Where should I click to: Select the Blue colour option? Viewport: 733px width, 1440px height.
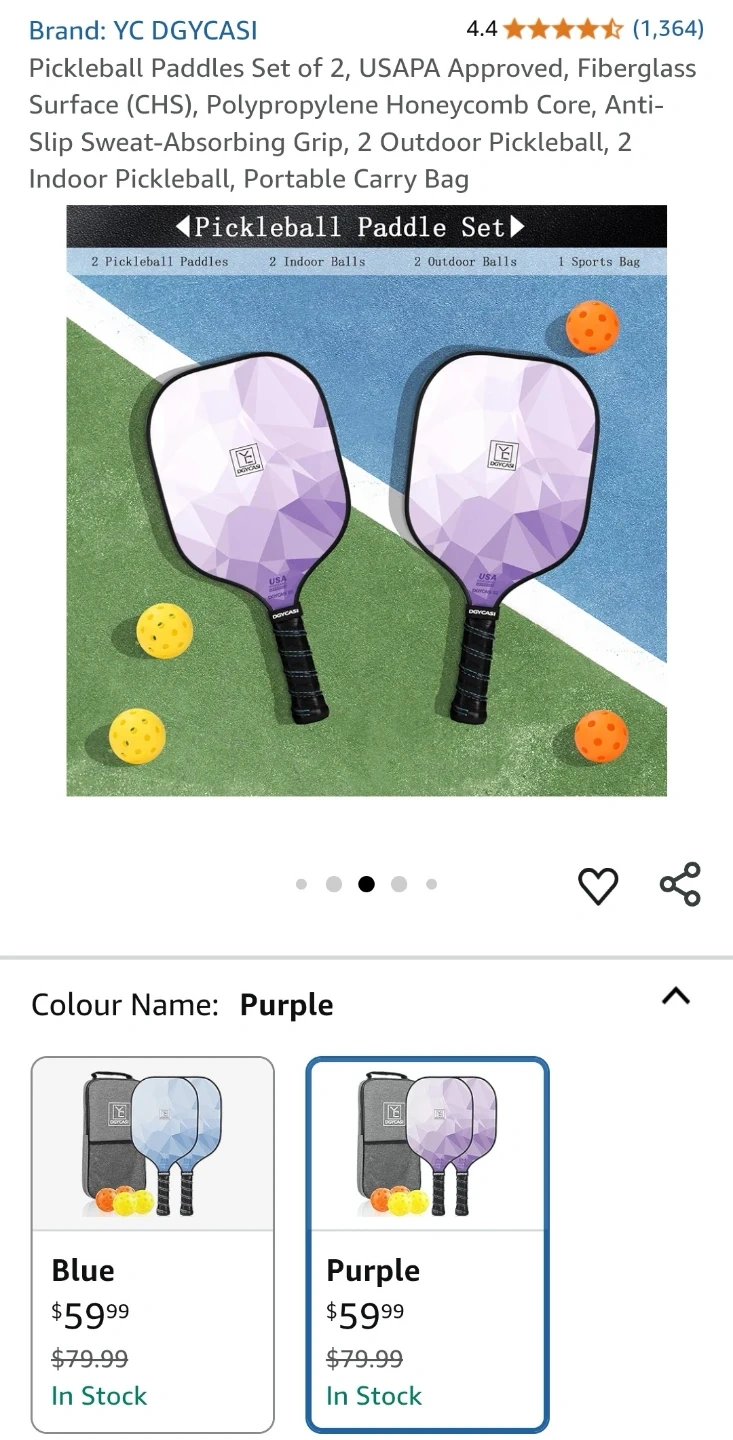coord(152,1244)
